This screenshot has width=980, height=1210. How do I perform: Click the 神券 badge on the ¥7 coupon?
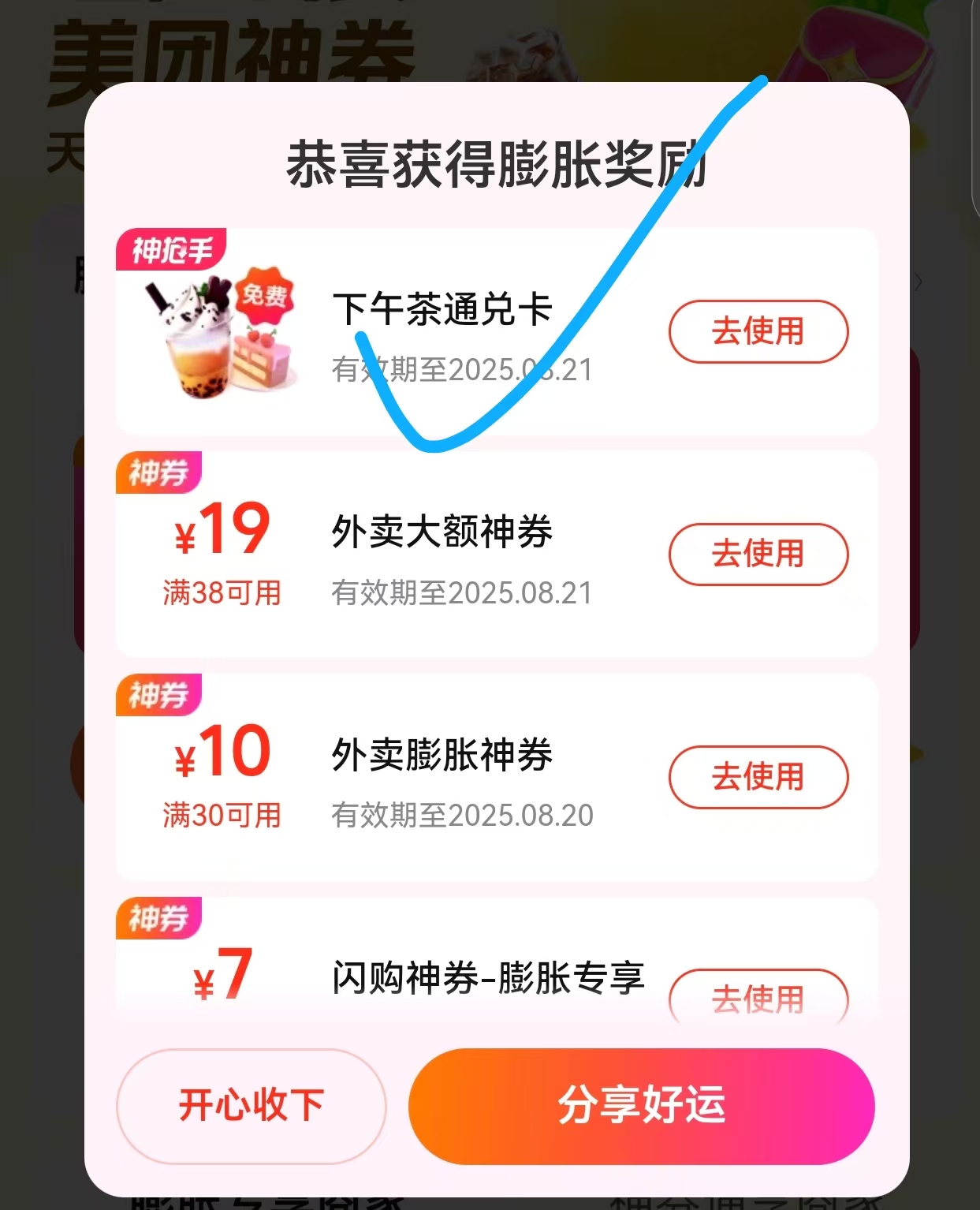tap(158, 918)
